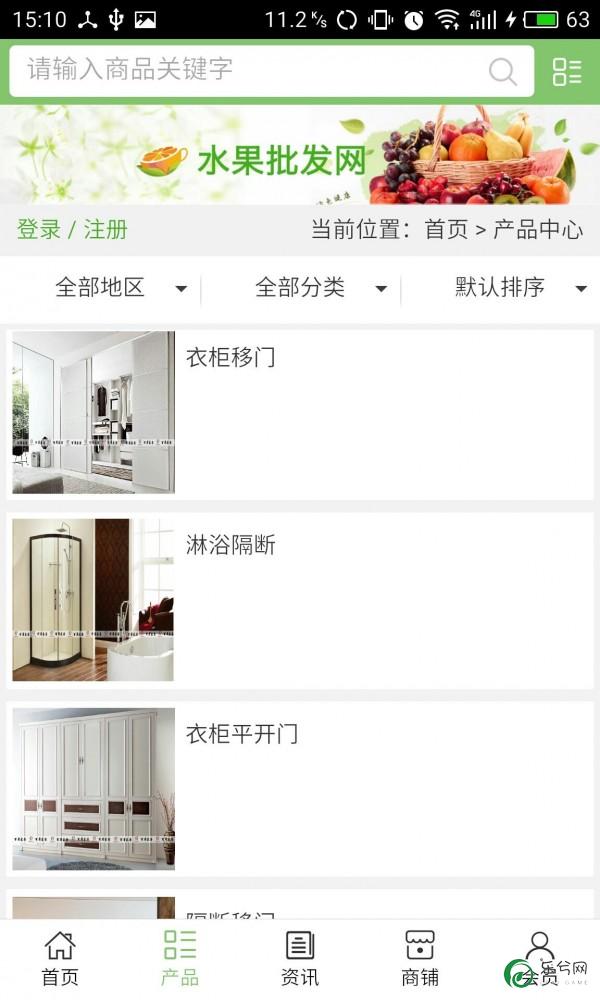This screenshot has width=600, height=1000.
Task: Open the category list menu icon
Action: [567, 71]
